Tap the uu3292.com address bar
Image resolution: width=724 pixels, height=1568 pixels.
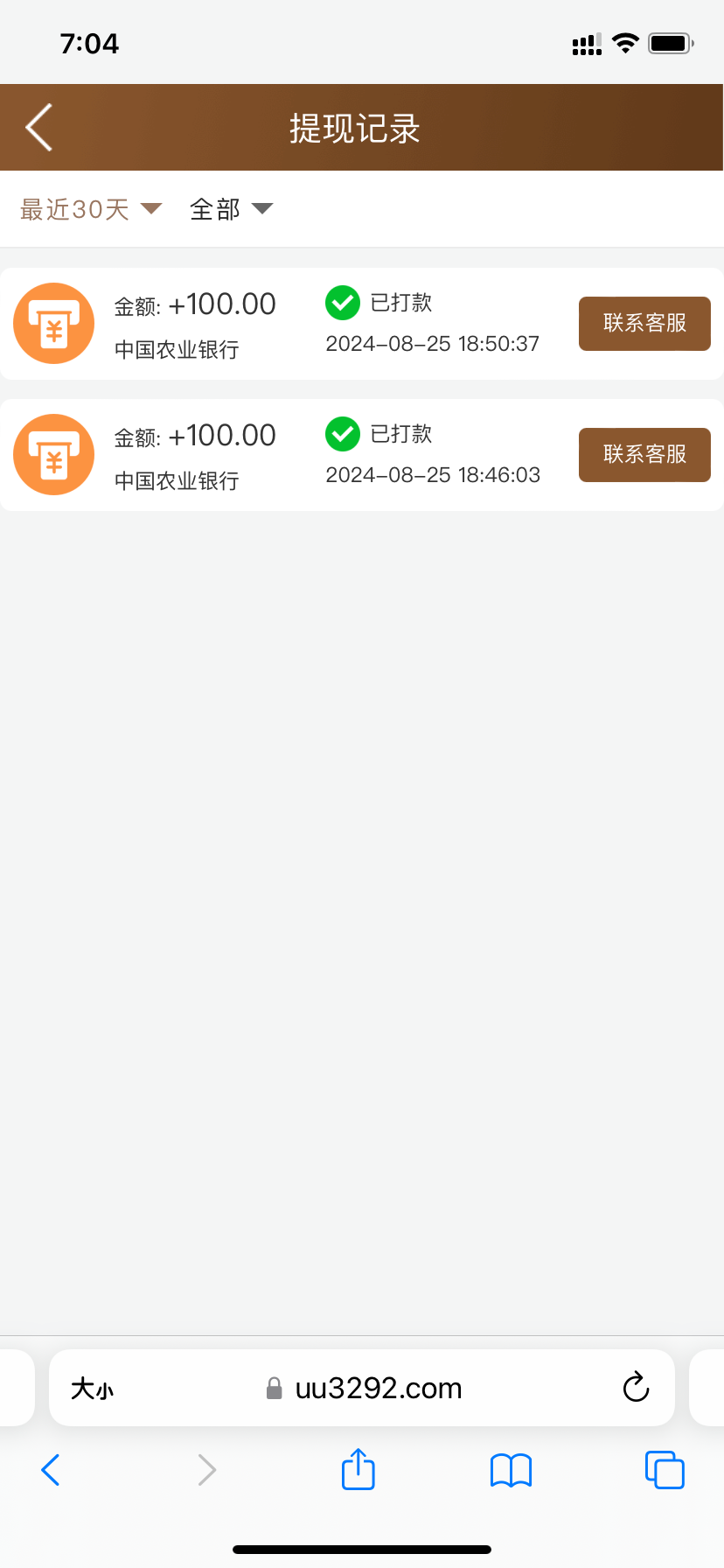tap(362, 1388)
